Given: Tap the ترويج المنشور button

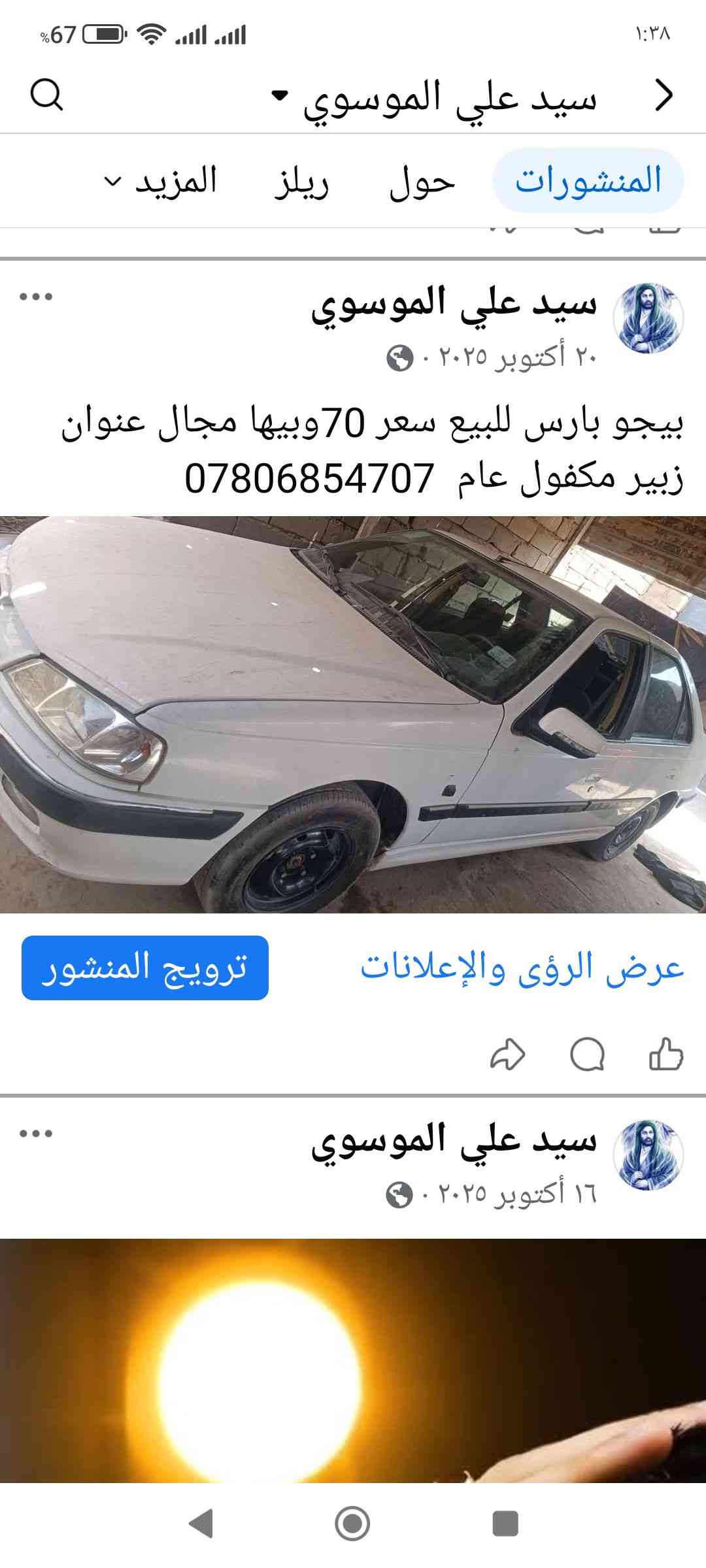Looking at the screenshot, I should tap(145, 968).
